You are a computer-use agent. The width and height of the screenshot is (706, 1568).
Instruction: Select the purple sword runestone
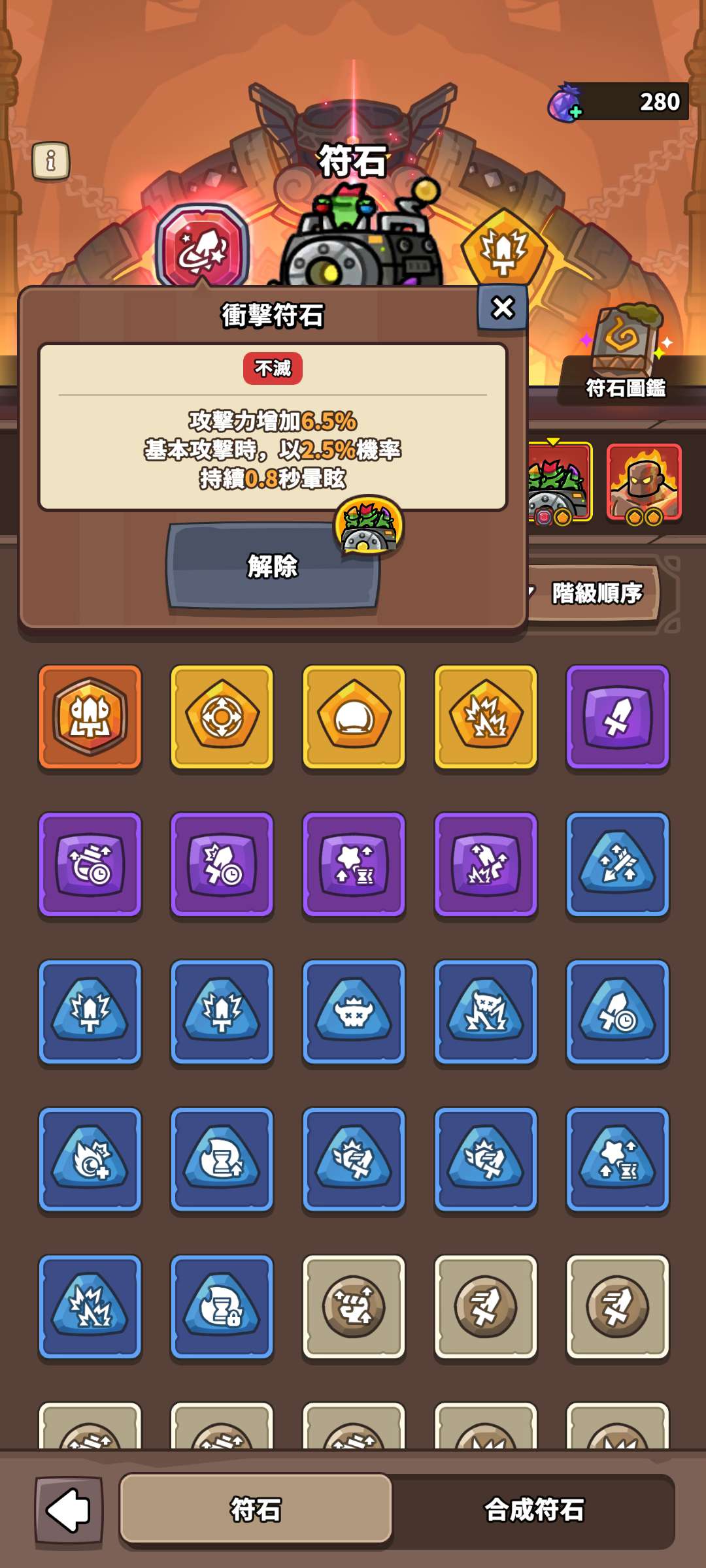click(618, 717)
